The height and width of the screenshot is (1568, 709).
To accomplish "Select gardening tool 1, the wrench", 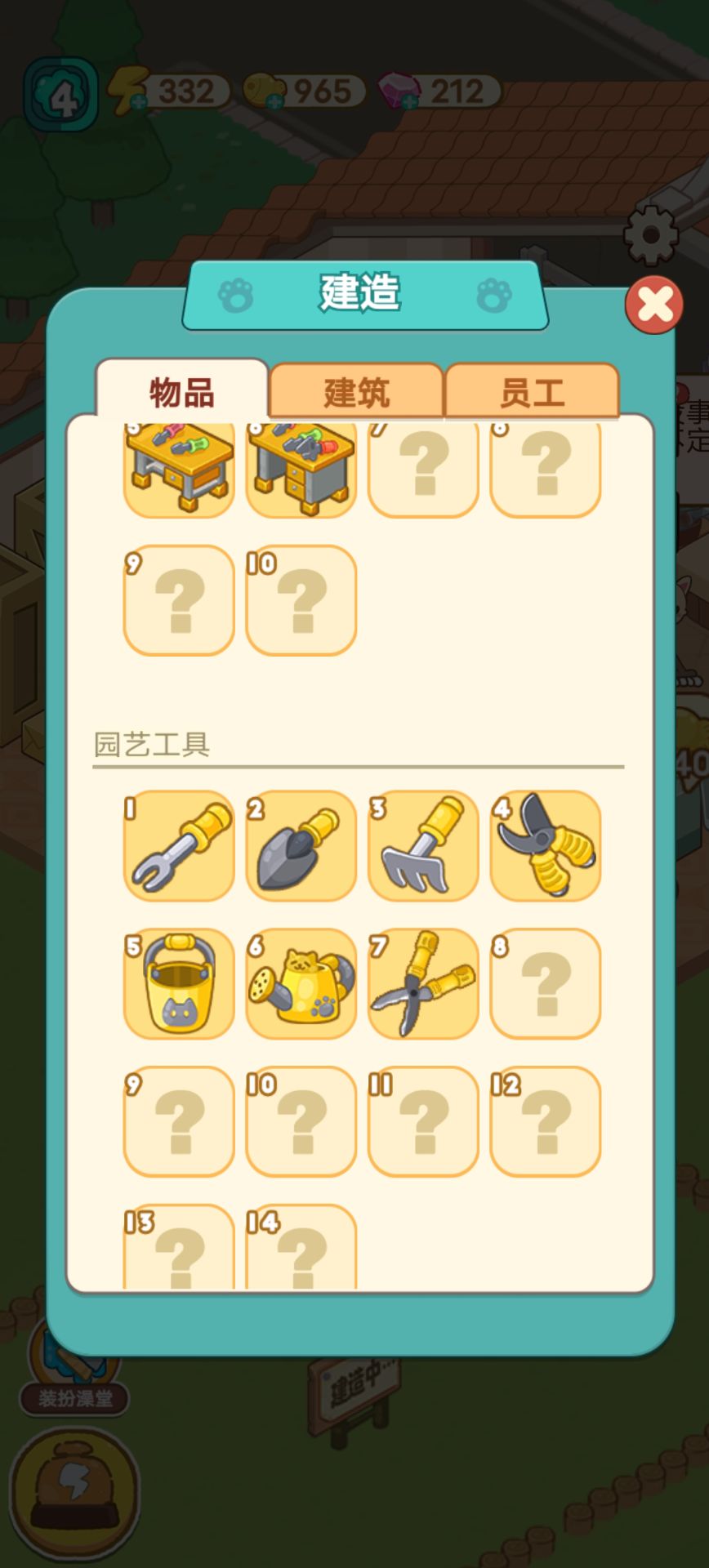I will coord(177,846).
